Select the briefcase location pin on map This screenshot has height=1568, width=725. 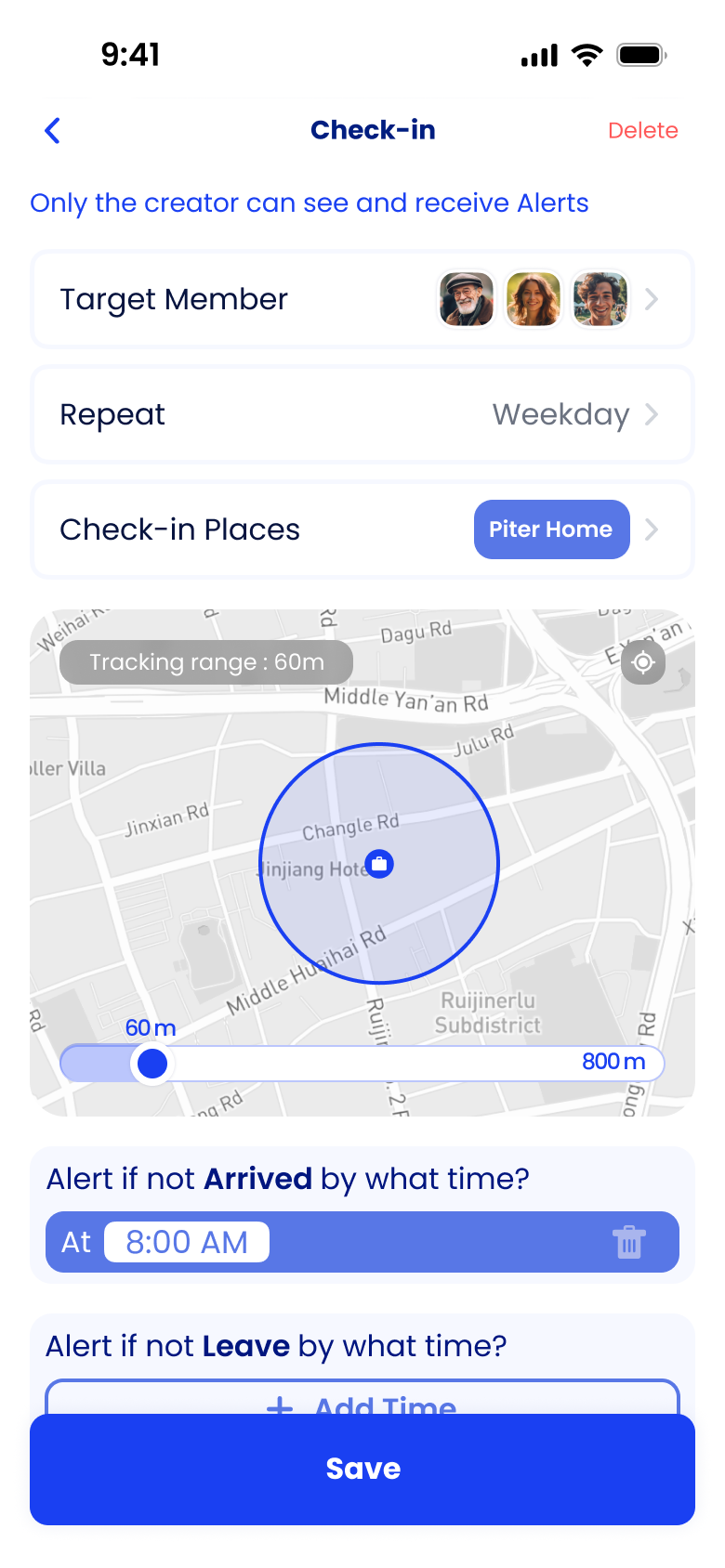coord(379,864)
